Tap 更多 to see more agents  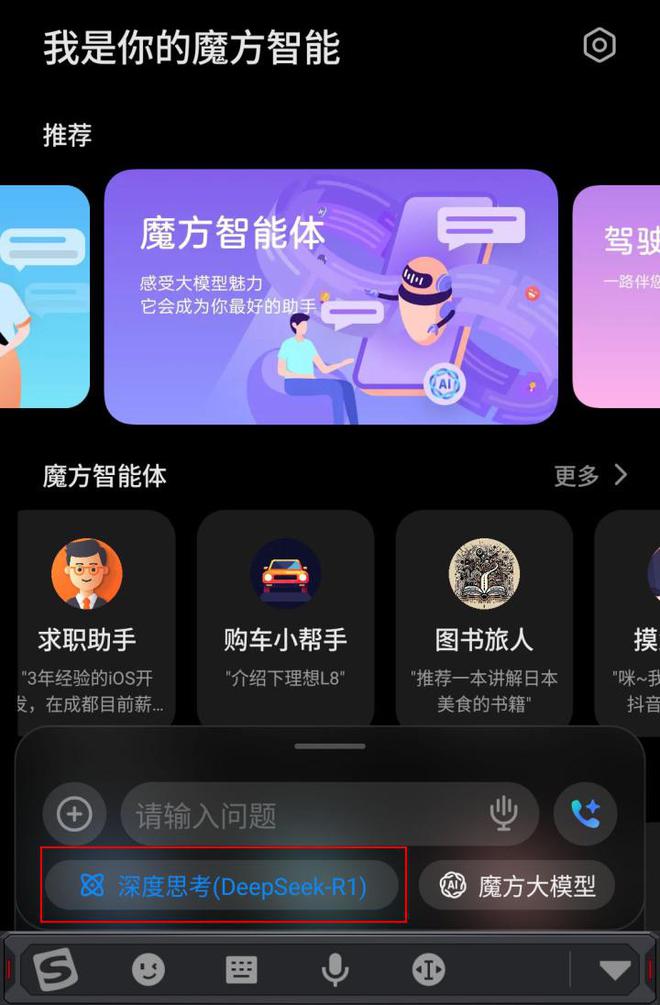click(590, 475)
